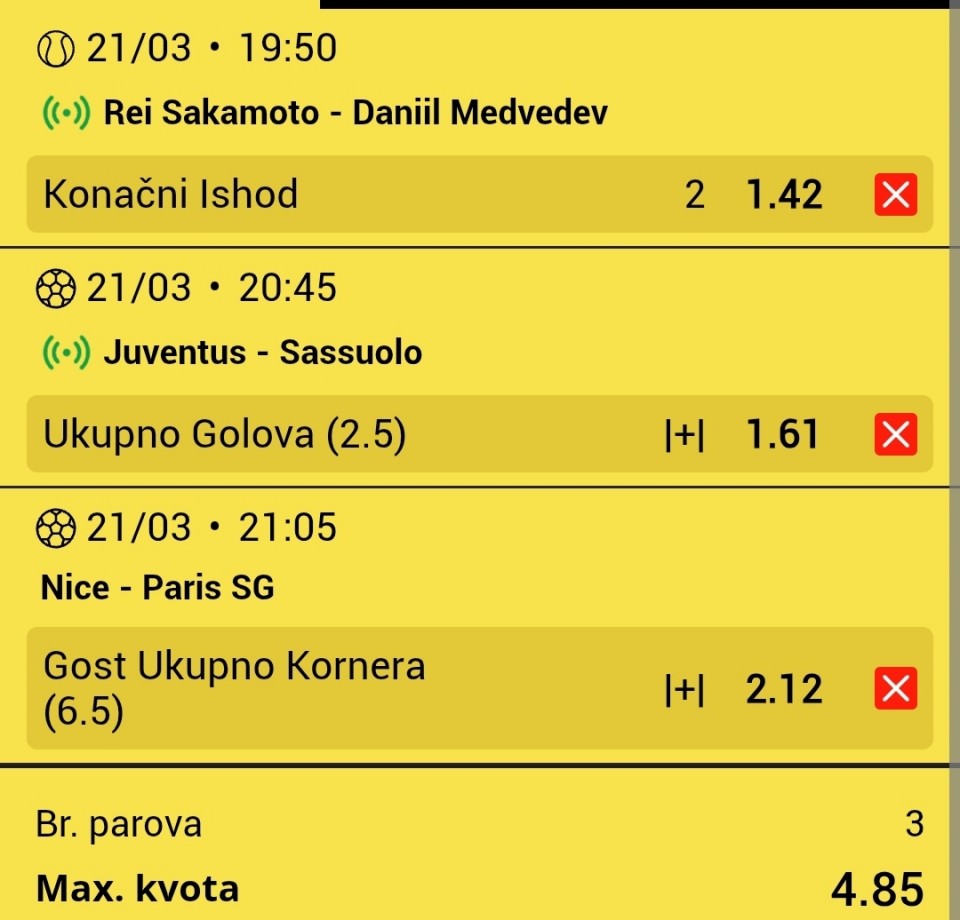Remove the Rei Sakamoto - Daniil Medvedev bet

coord(895,194)
